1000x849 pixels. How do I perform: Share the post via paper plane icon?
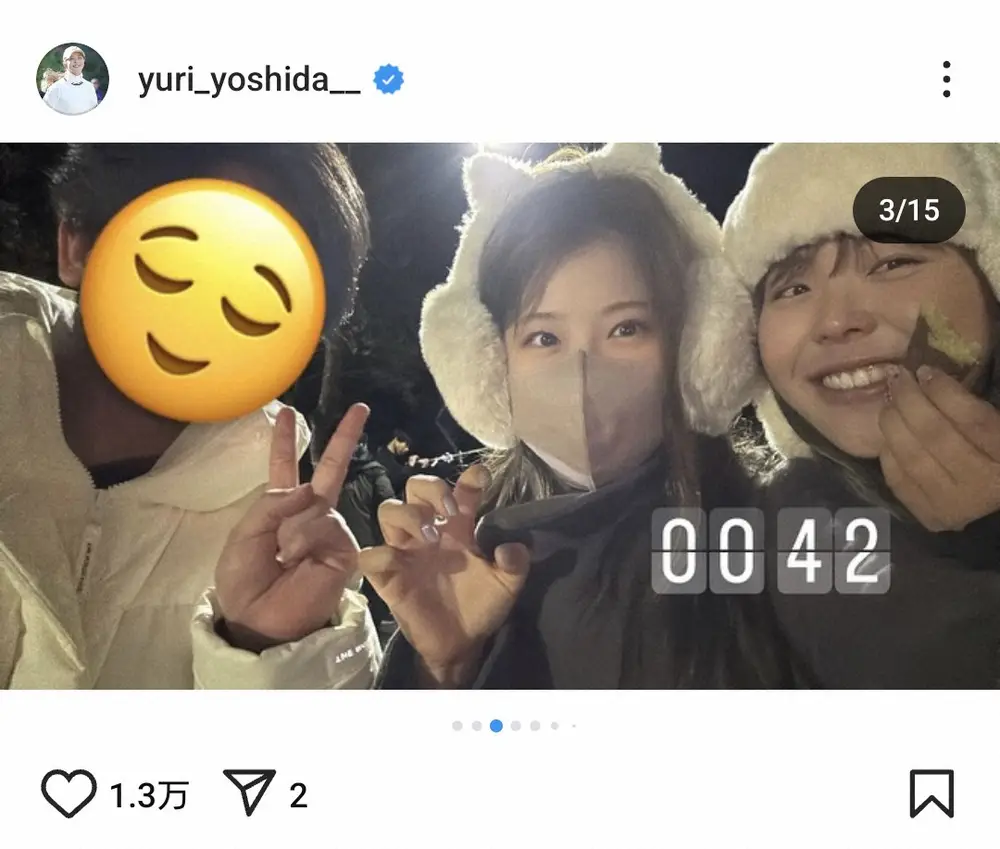point(249,795)
